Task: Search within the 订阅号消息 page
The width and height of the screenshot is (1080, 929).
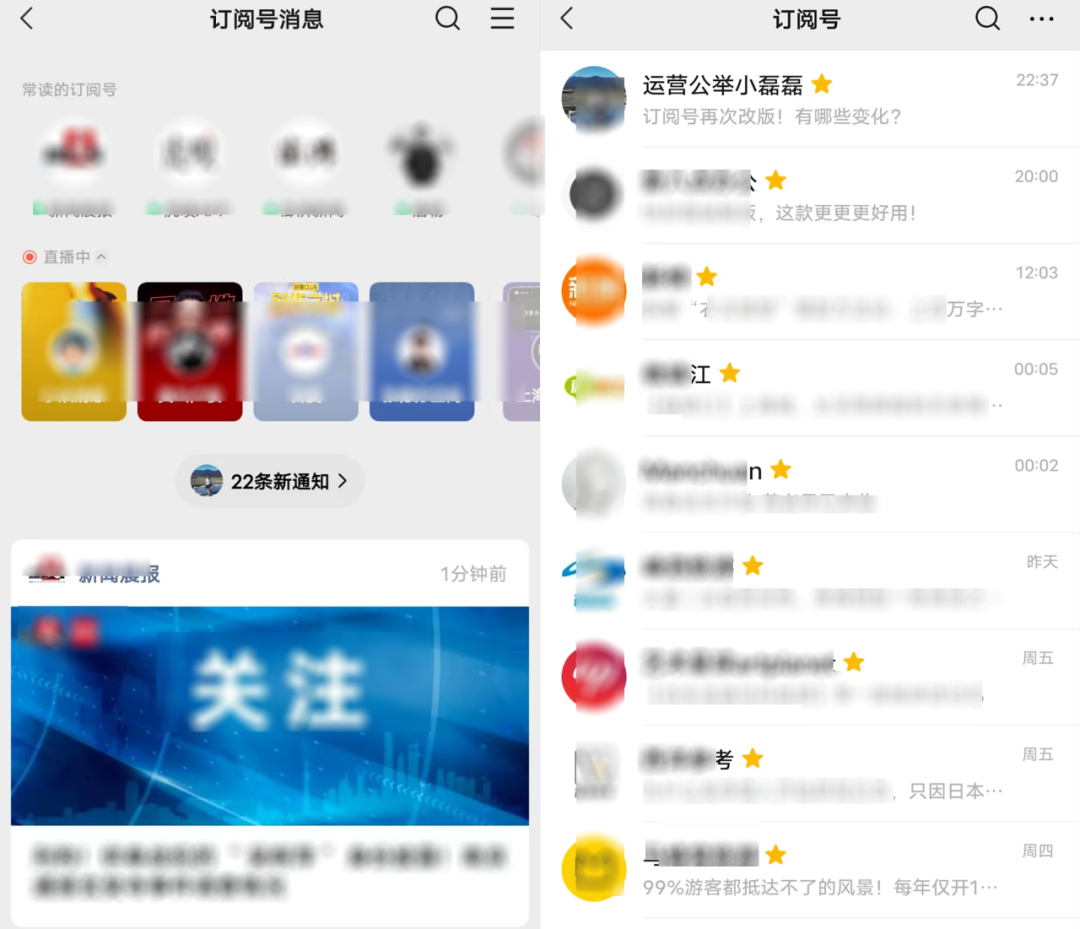Action: (448, 18)
